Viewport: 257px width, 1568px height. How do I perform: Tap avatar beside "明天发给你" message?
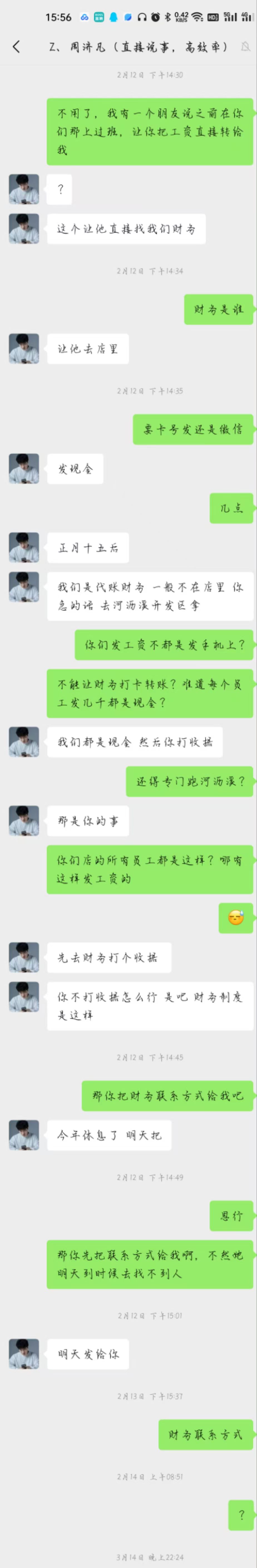[24, 1353]
